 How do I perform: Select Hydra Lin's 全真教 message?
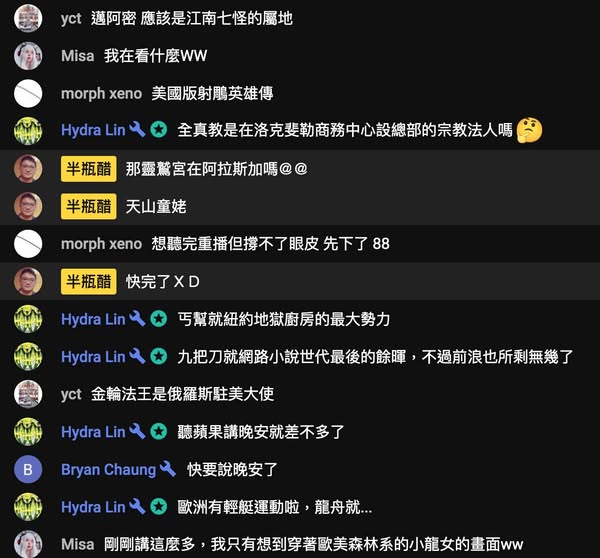(x=344, y=131)
